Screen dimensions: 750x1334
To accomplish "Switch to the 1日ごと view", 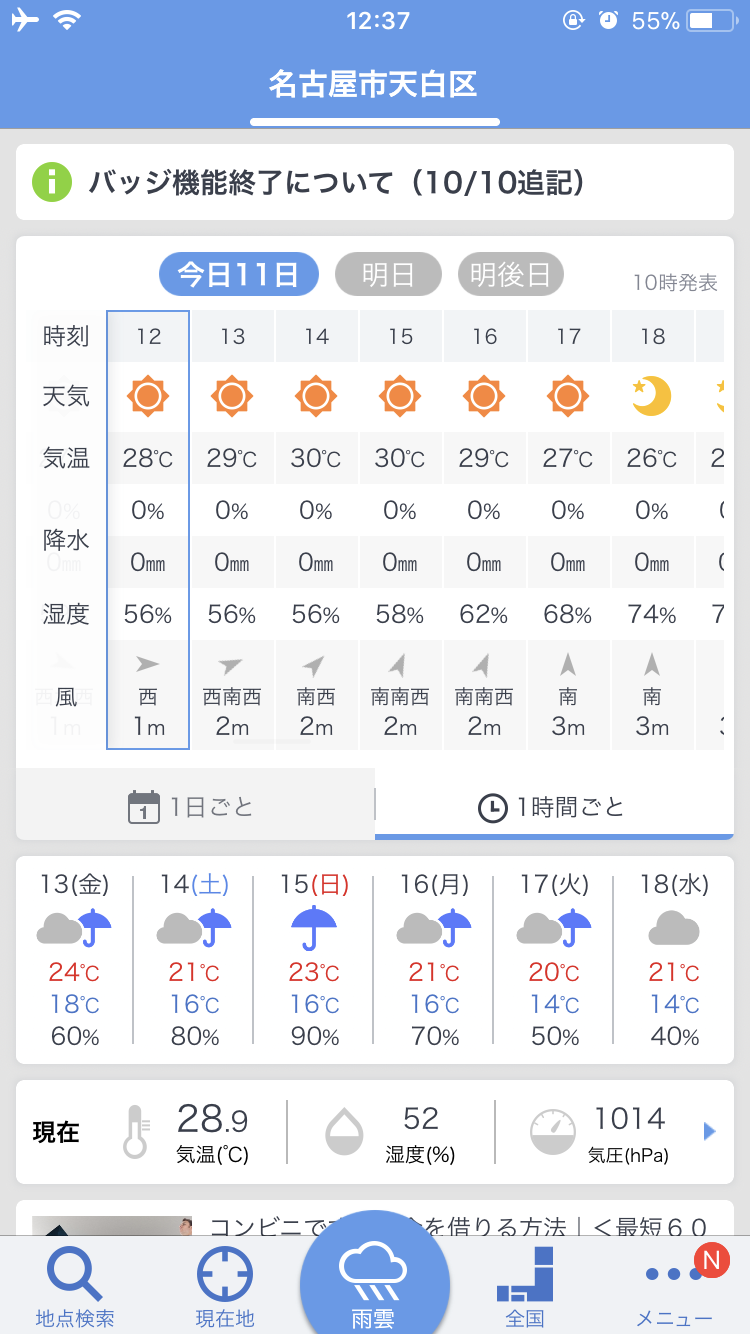I will pos(195,805).
